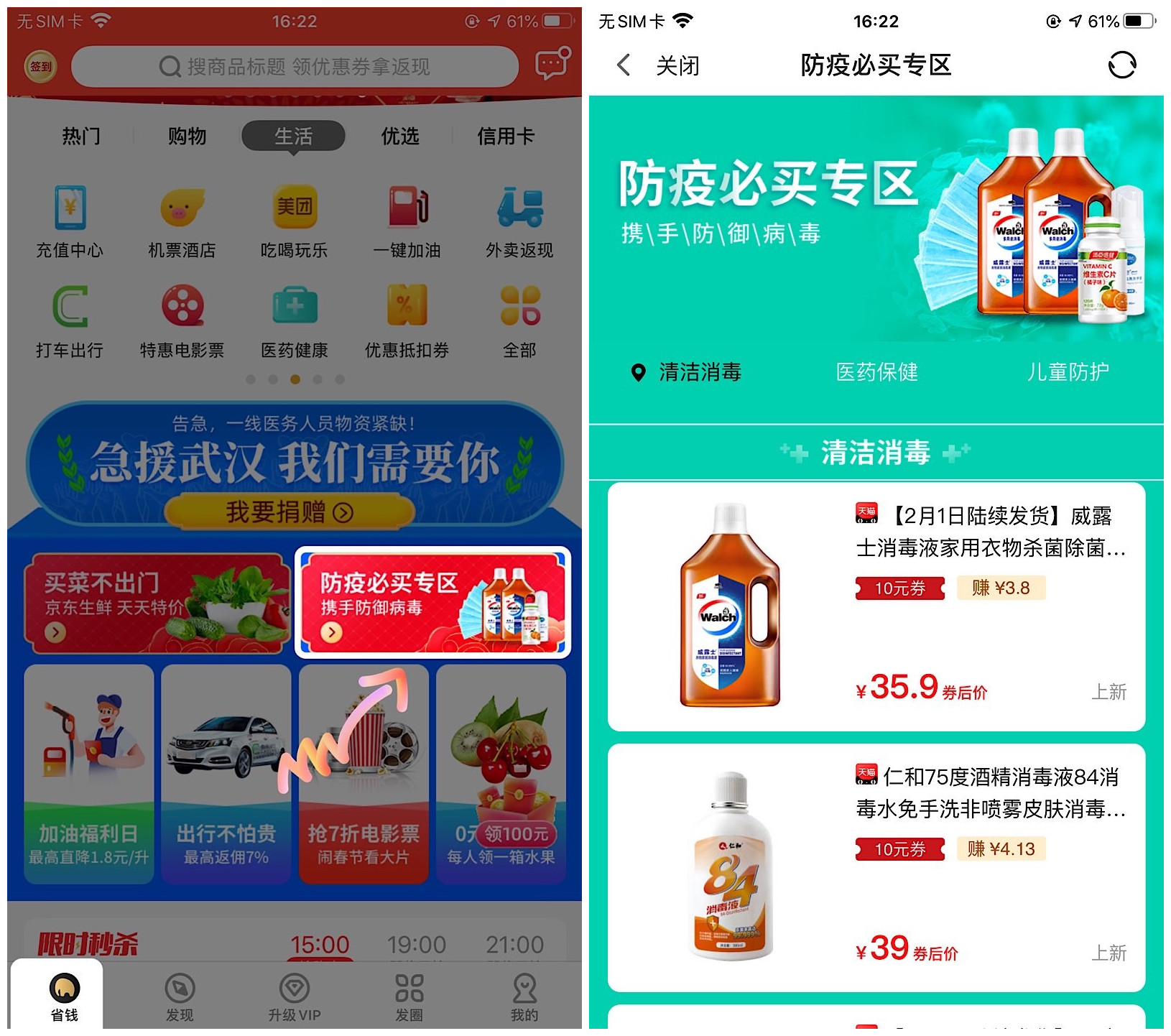
Task: Open the 我的 profile tab
Action: [524, 998]
